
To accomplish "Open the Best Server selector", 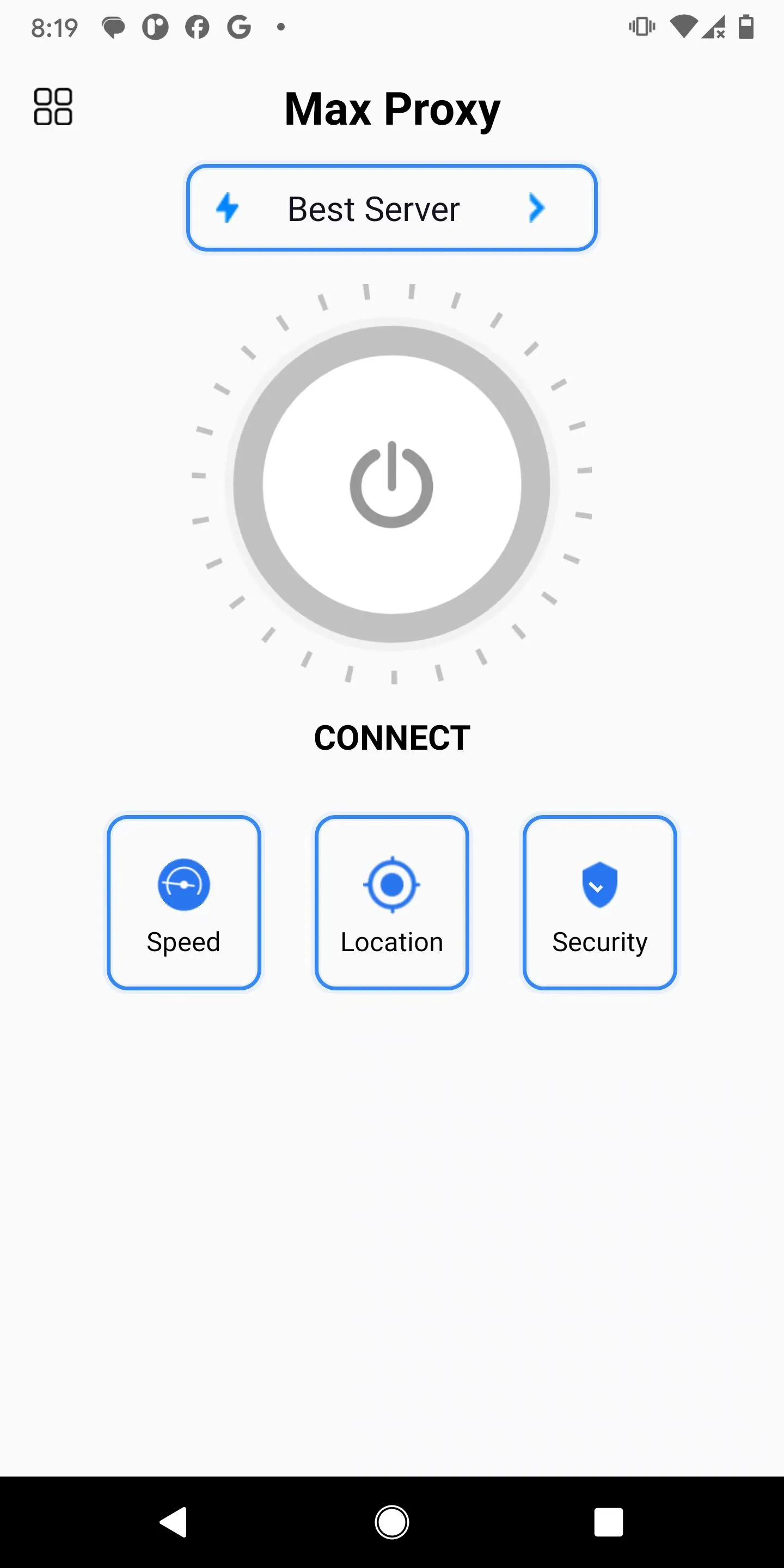I will click(x=391, y=208).
